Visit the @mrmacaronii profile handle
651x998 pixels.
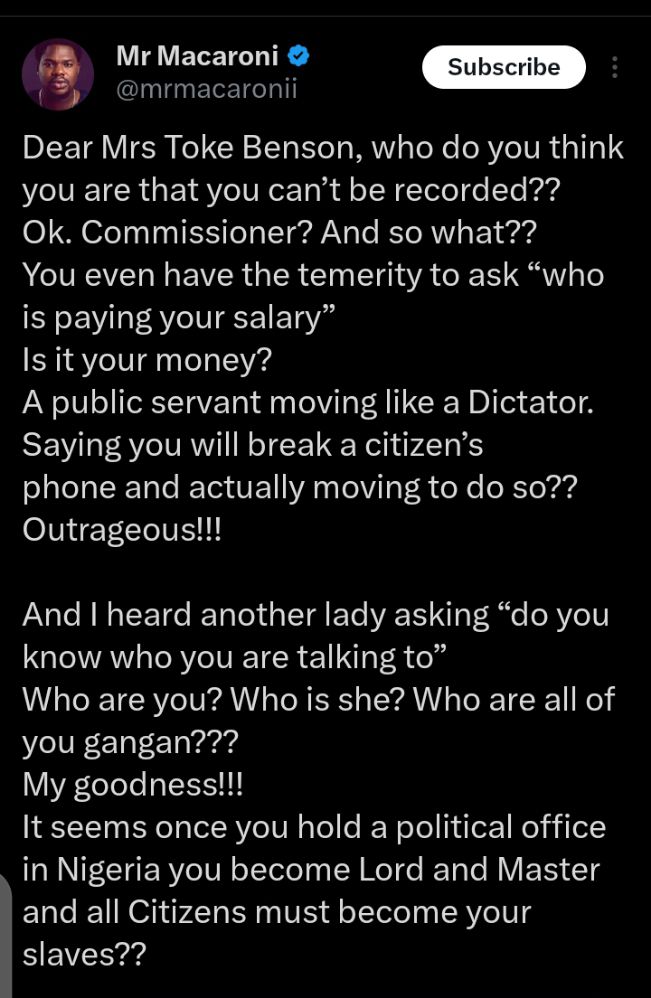point(207,90)
